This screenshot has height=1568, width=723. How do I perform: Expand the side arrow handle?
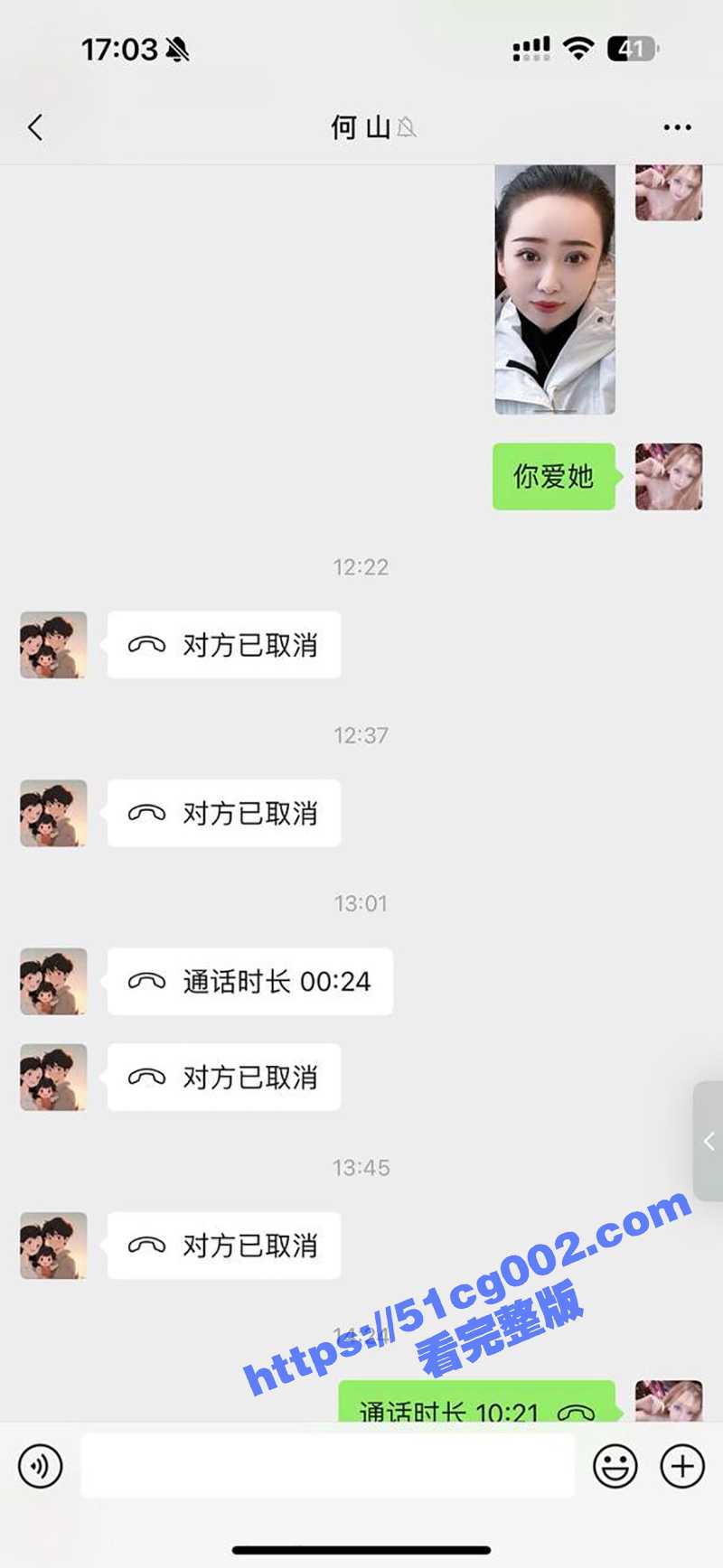[x=709, y=1142]
